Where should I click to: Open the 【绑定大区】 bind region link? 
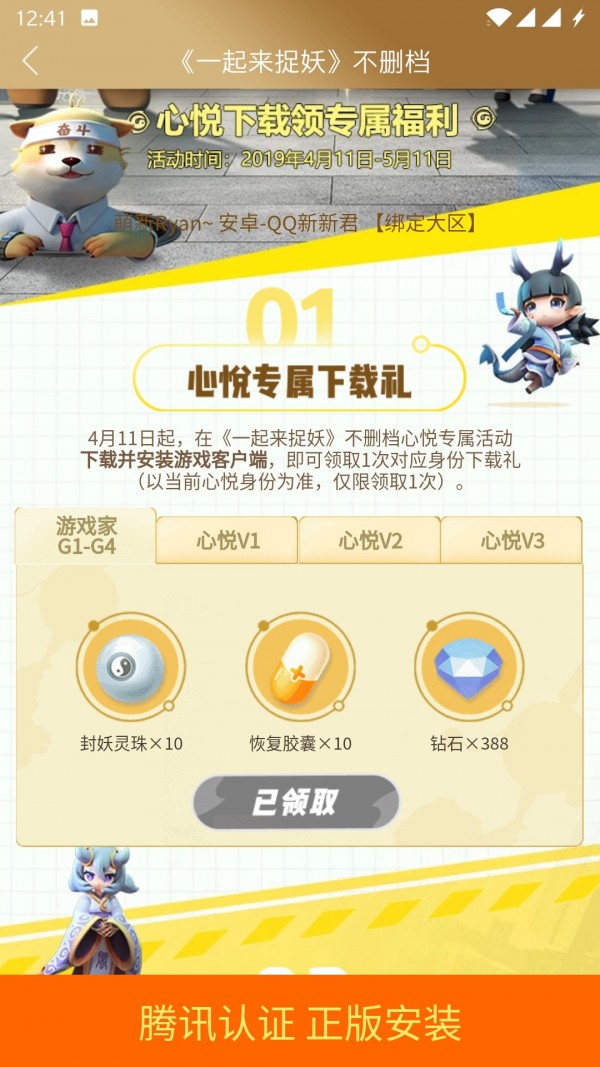(x=422, y=222)
